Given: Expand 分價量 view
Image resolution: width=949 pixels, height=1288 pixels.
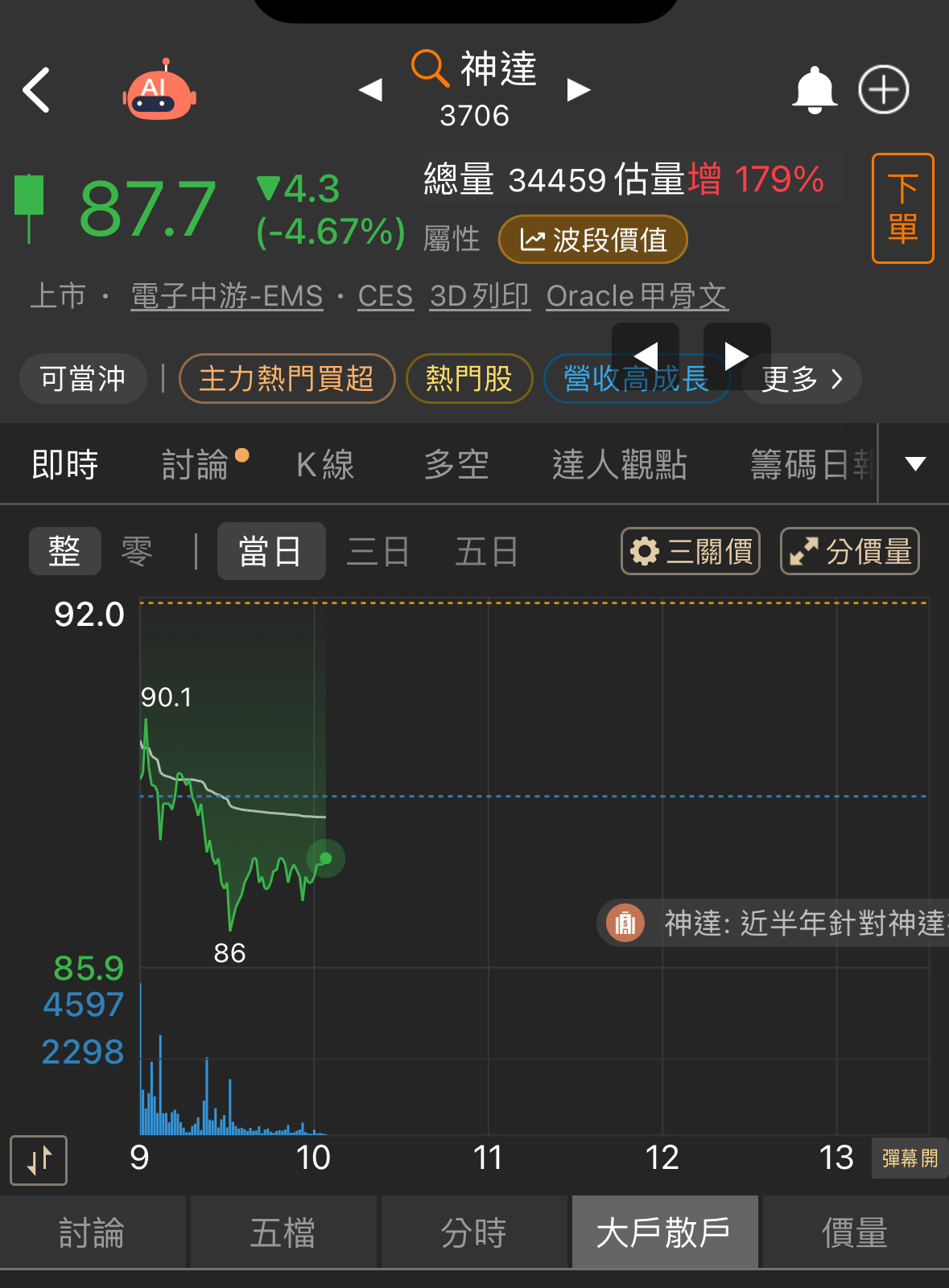Looking at the screenshot, I should point(849,552).
